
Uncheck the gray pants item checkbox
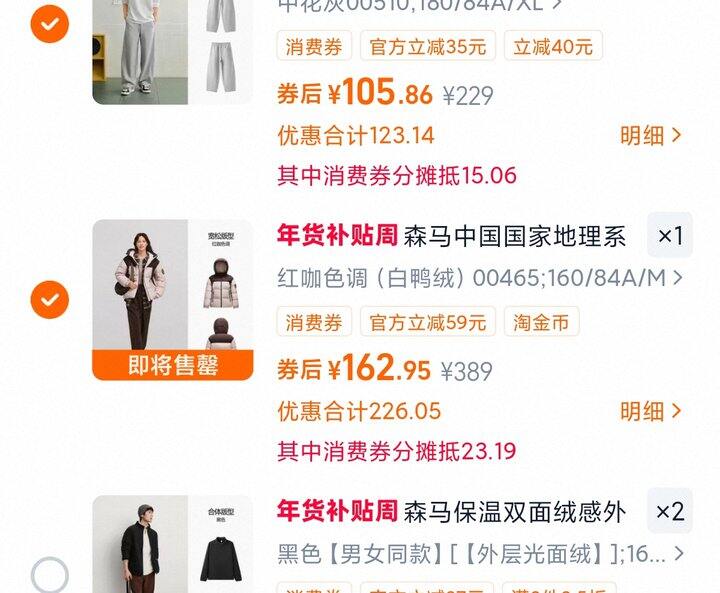coord(49,23)
